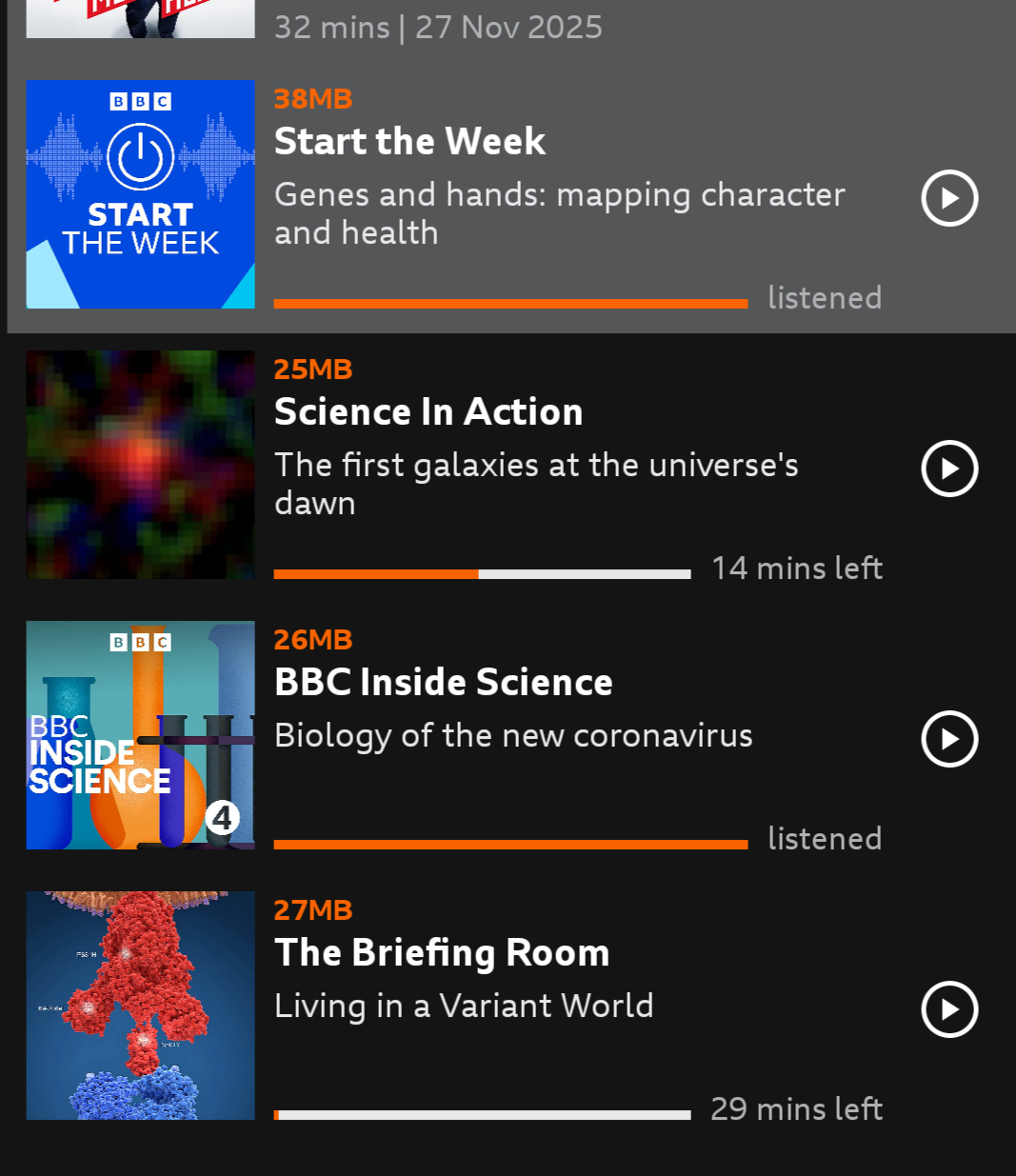Image resolution: width=1016 pixels, height=1176 pixels.
Task: Play BBC Inside Science episode
Action: (949, 739)
